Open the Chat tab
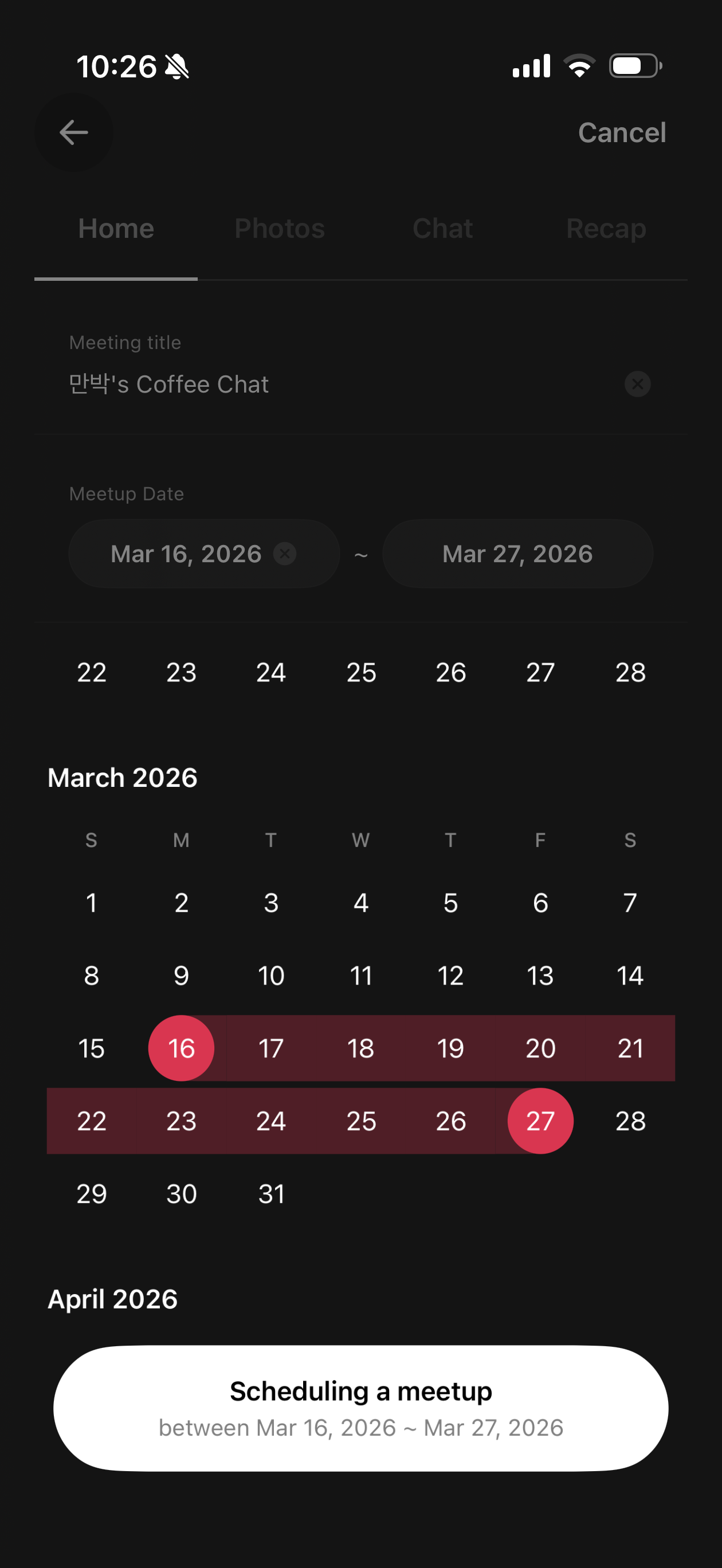 click(x=442, y=229)
